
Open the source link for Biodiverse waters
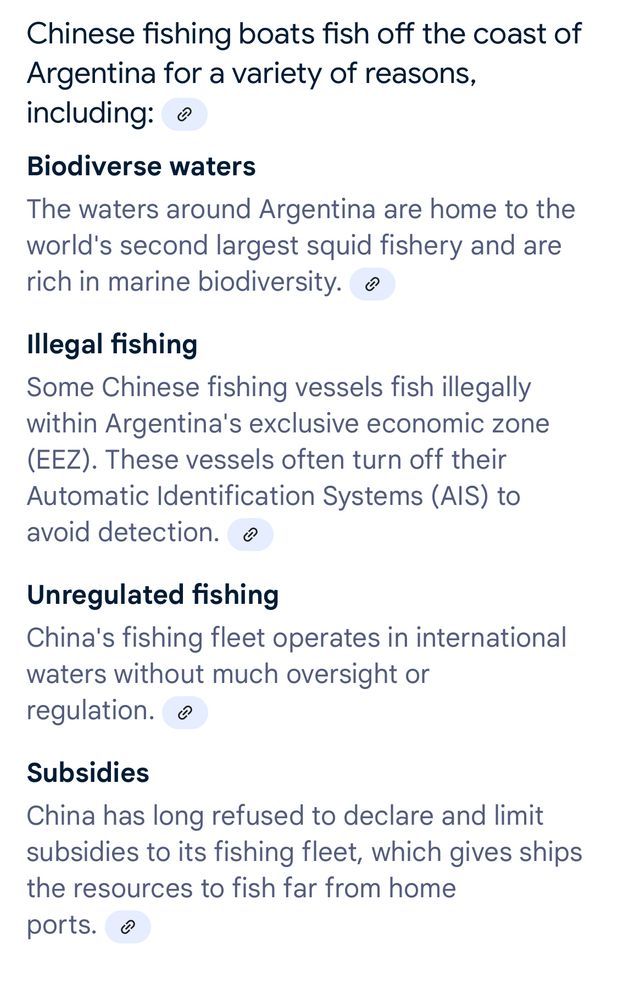372,285
